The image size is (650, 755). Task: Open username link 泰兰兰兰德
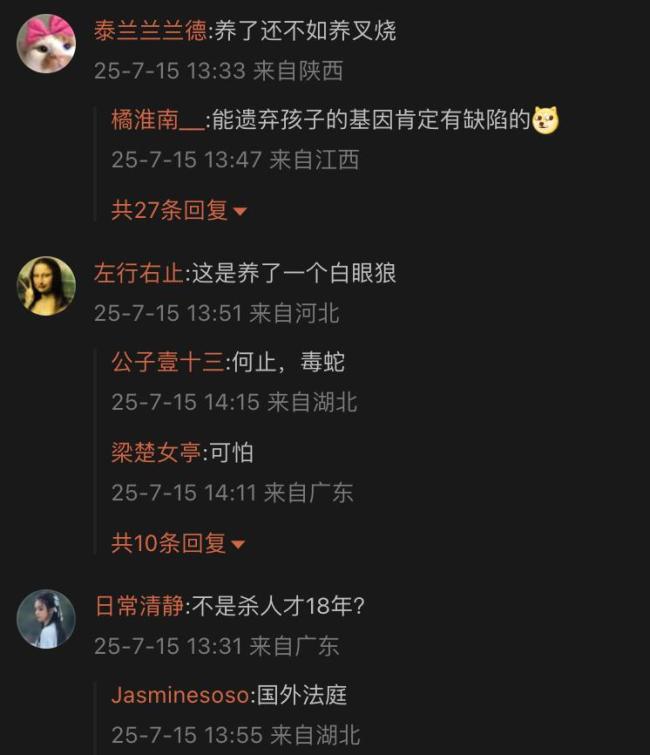150,31
